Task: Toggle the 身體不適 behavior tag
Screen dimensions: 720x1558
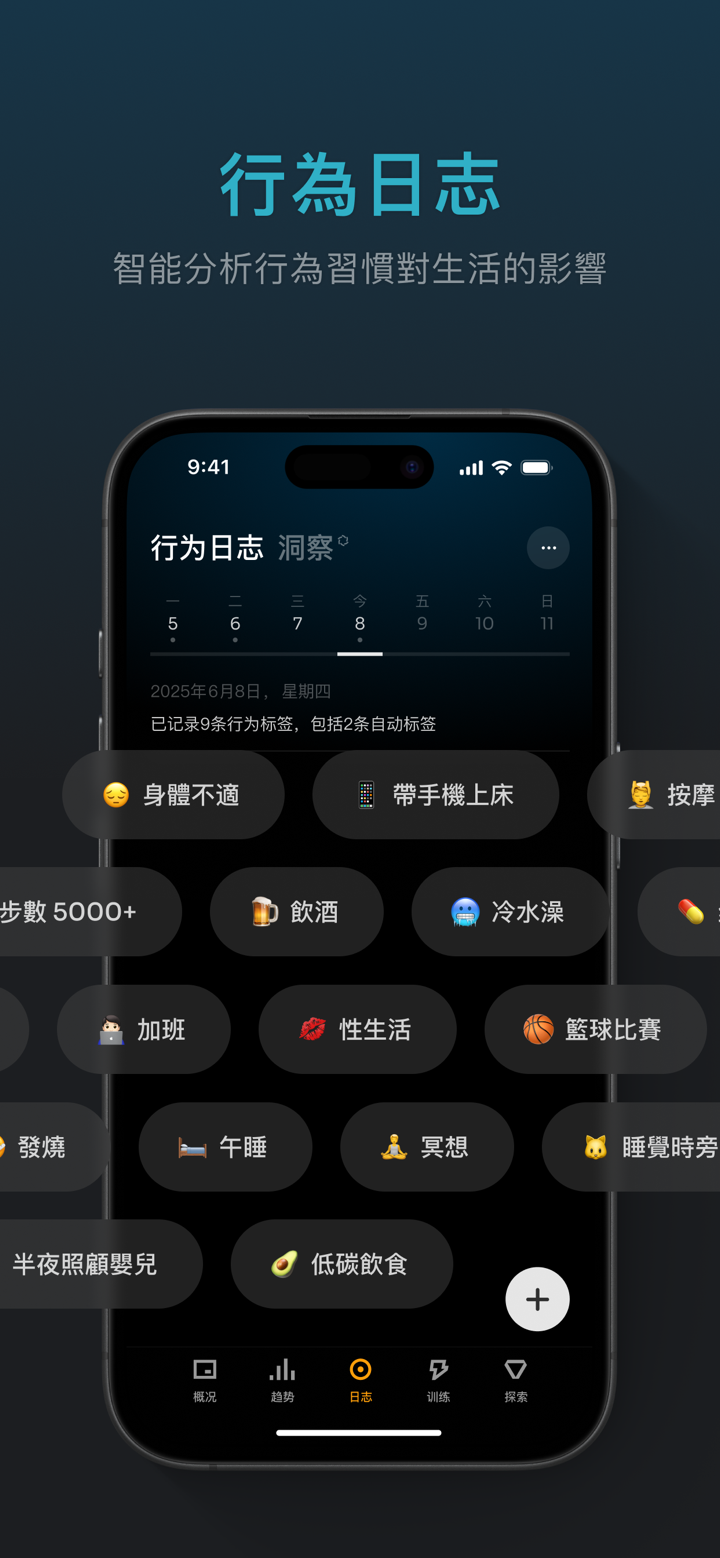Action: (173, 794)
